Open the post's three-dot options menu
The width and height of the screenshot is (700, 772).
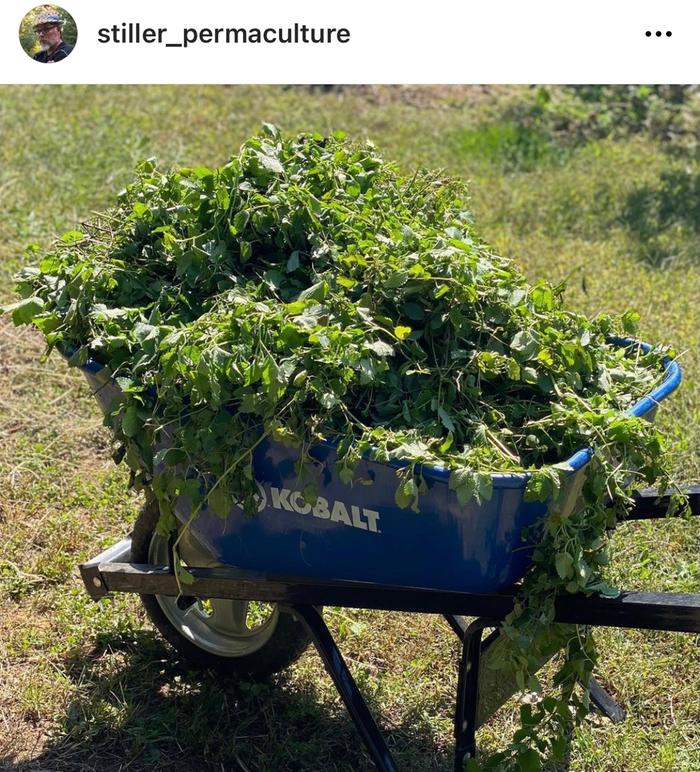point(658,34)
